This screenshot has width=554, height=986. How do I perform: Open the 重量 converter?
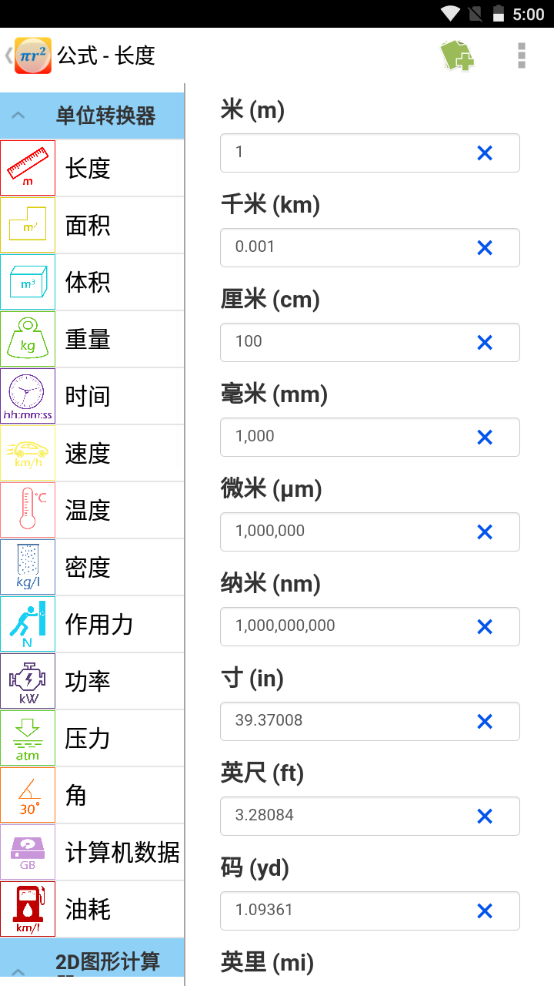pos(92,340)
